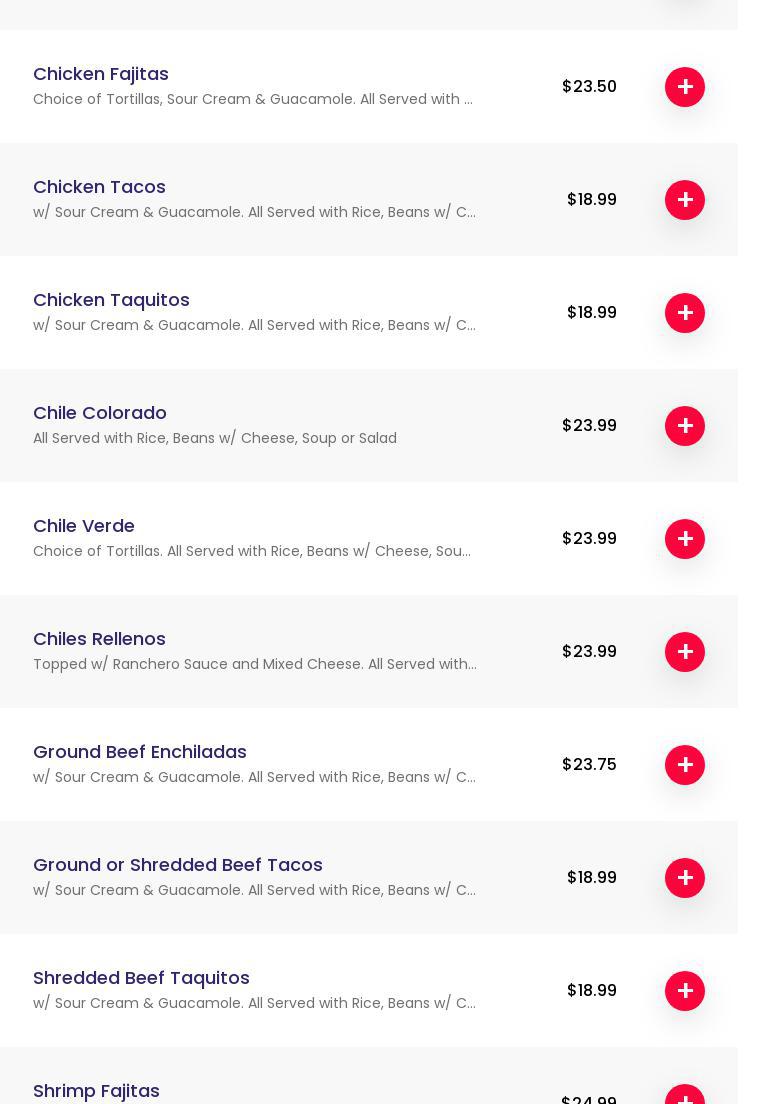Select the Ground Beef Enchiladas row
This screenshot has height=1104, width=770.
click(140, 752)
